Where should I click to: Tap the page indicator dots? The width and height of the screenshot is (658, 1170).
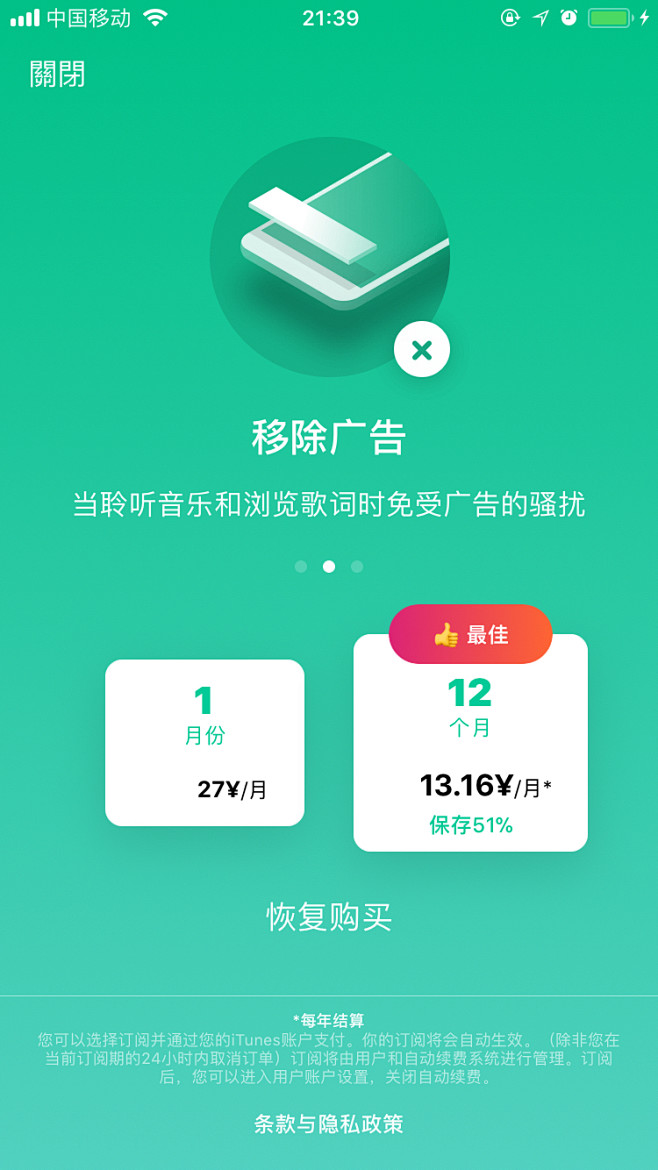point(329,566)
